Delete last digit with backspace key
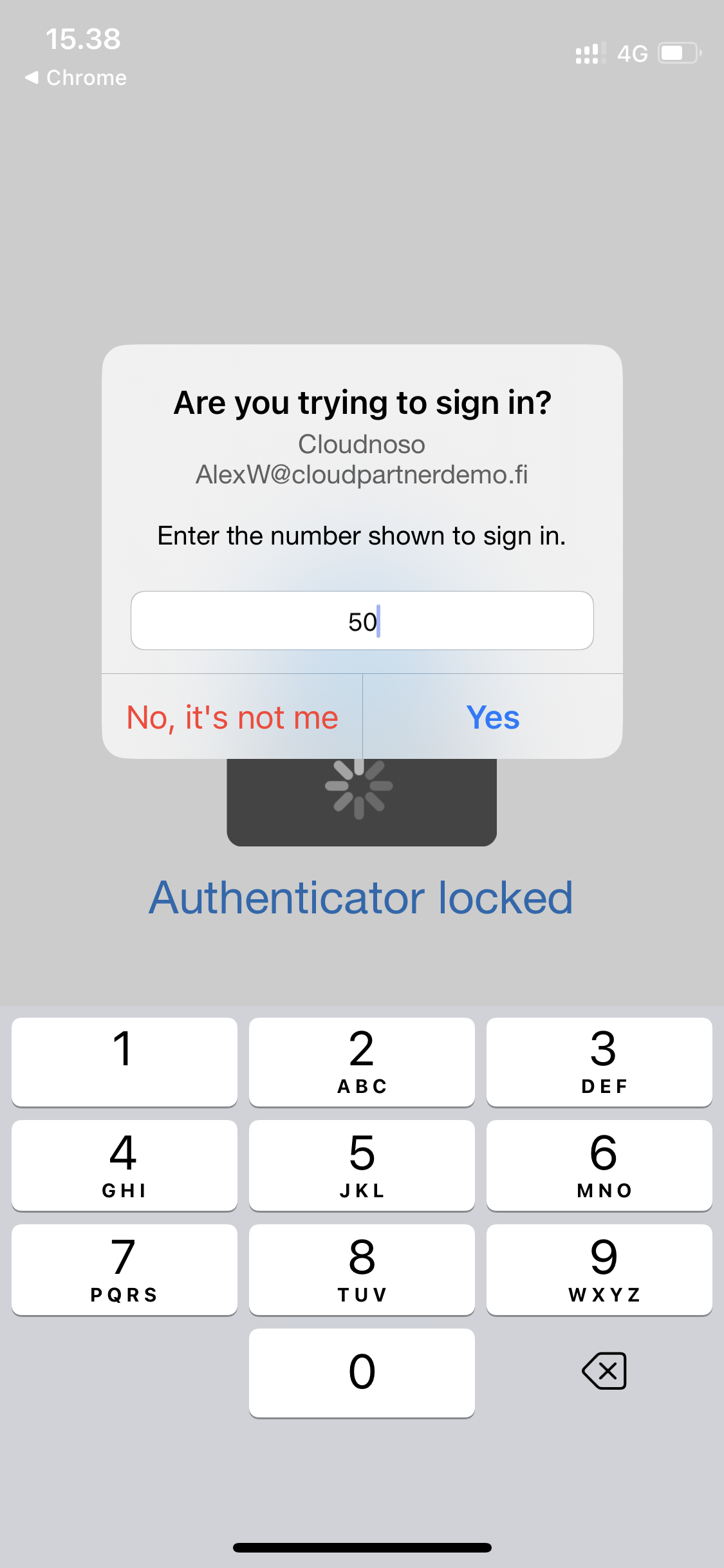The height and width of the screenshot is (1568, 724). click(604, 1371)
